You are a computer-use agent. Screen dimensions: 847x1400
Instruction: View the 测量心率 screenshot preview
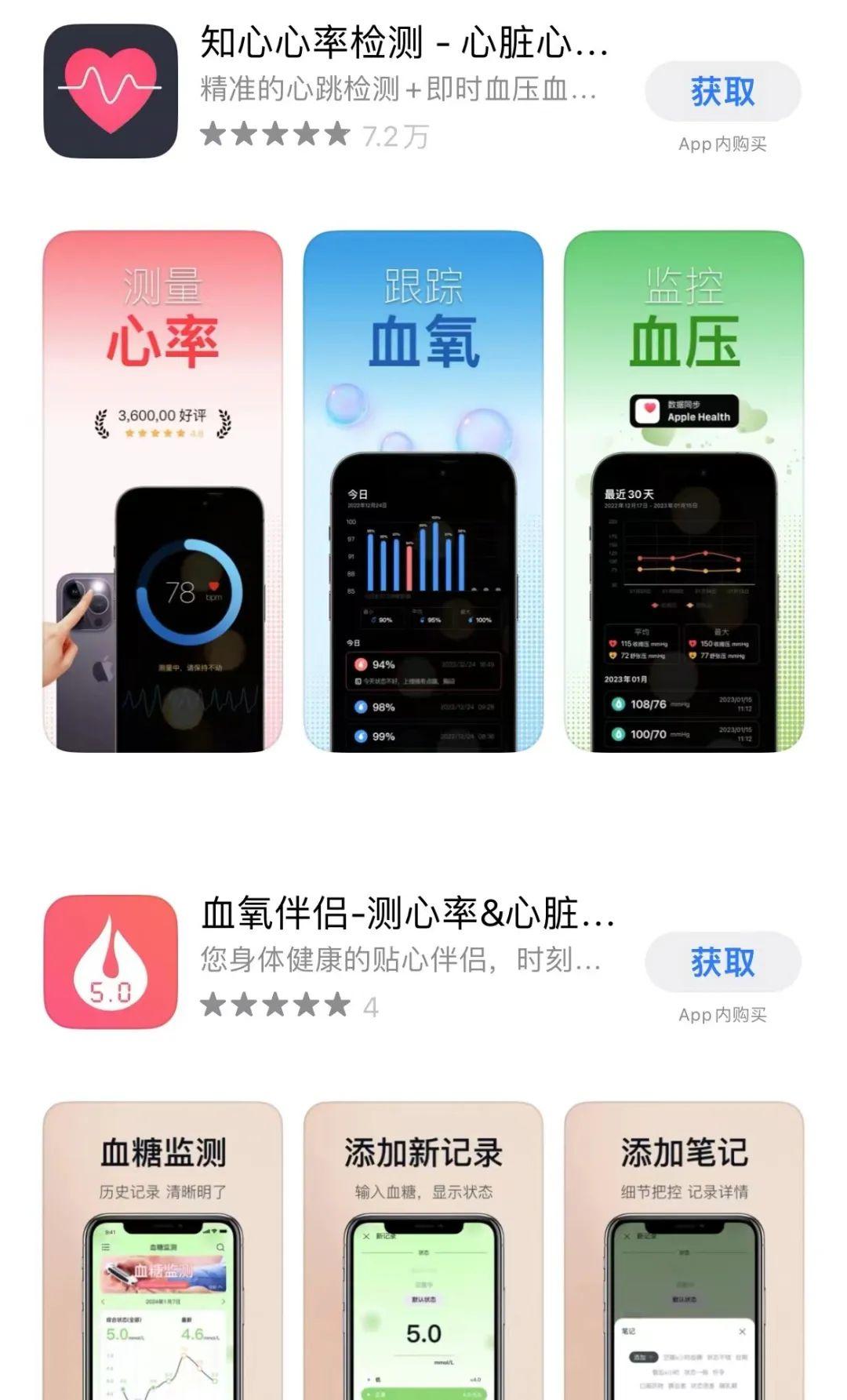(x=162, y=491)
